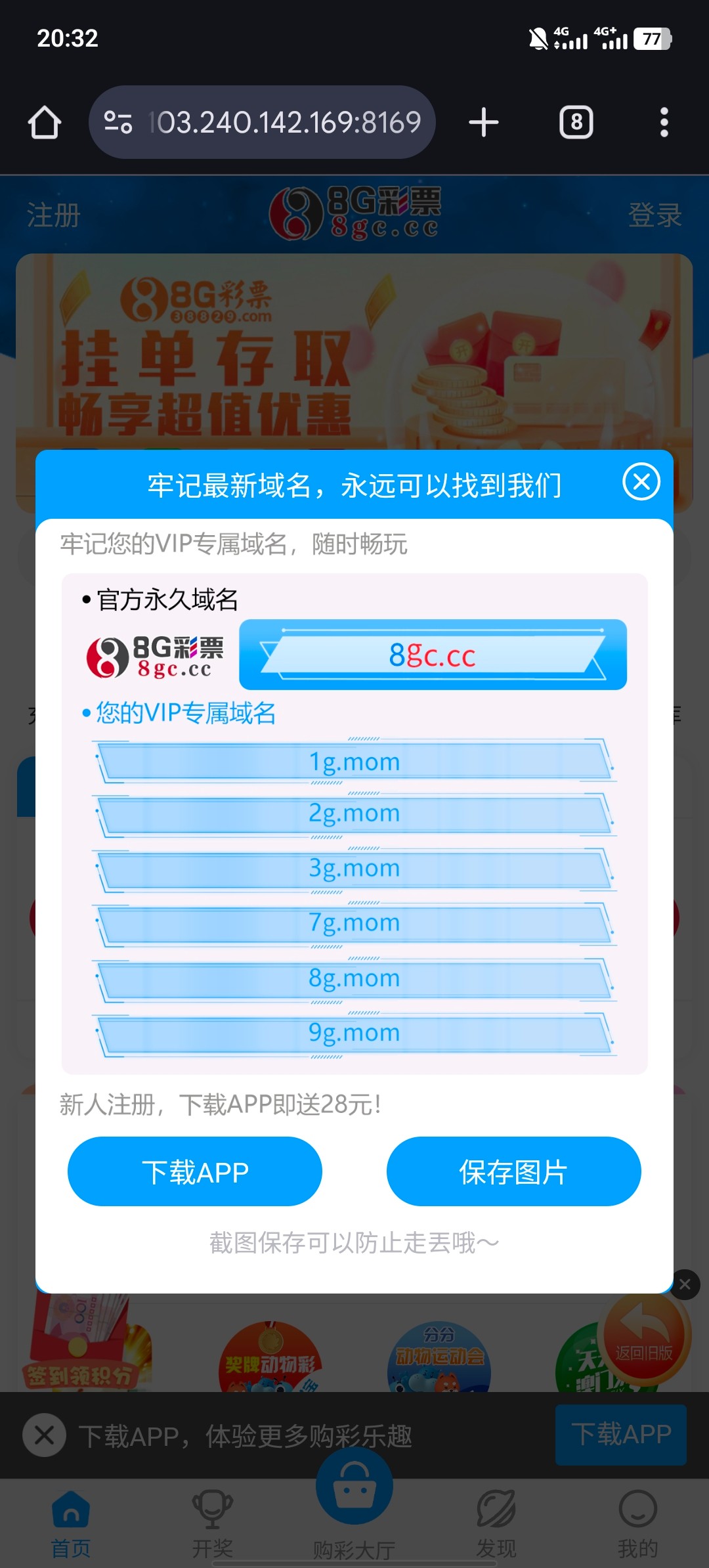Open the browser home page

(45, 123)
